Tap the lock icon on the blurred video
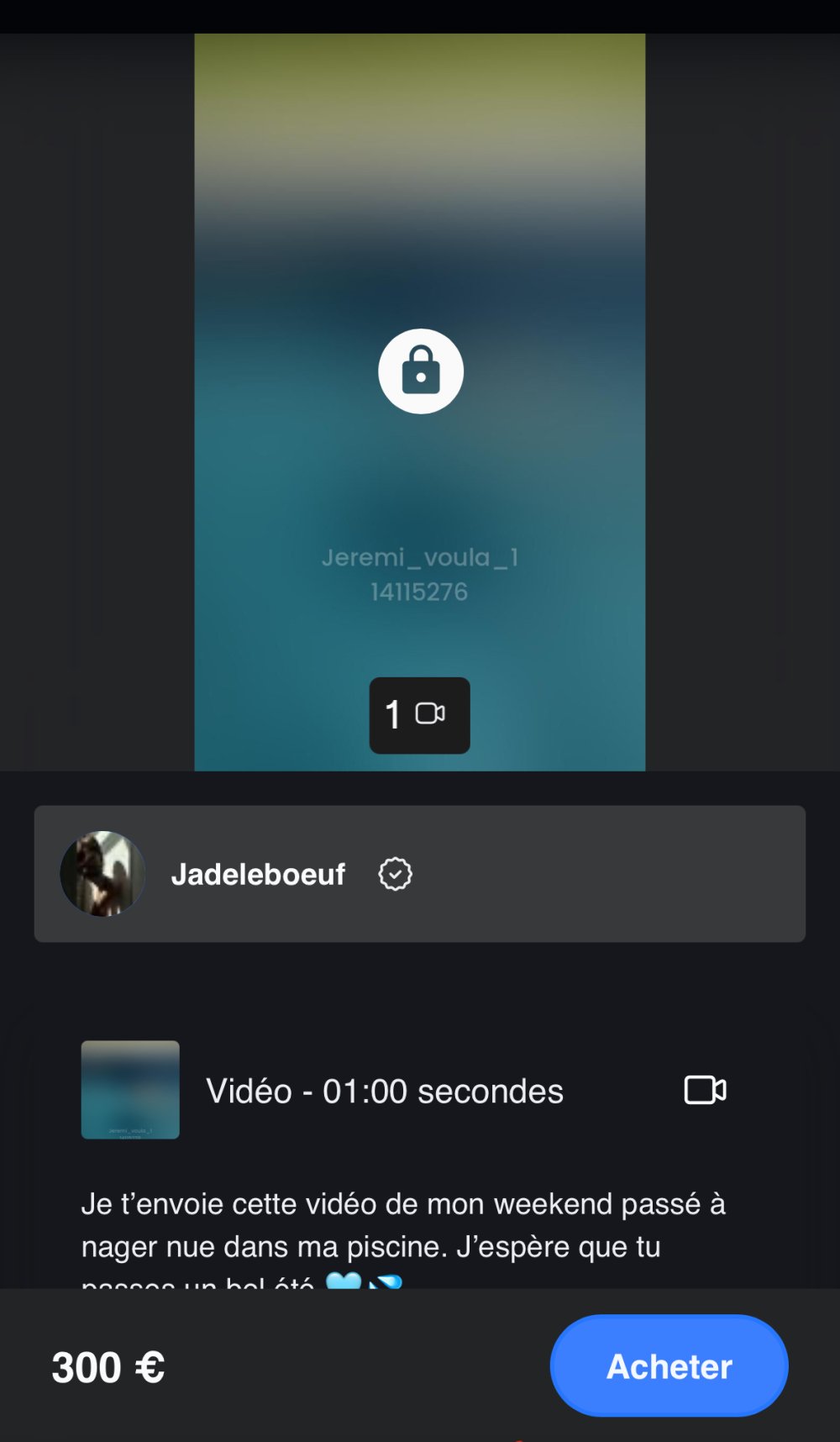Viewport: 840px width, 1442px height. (420, 371)
